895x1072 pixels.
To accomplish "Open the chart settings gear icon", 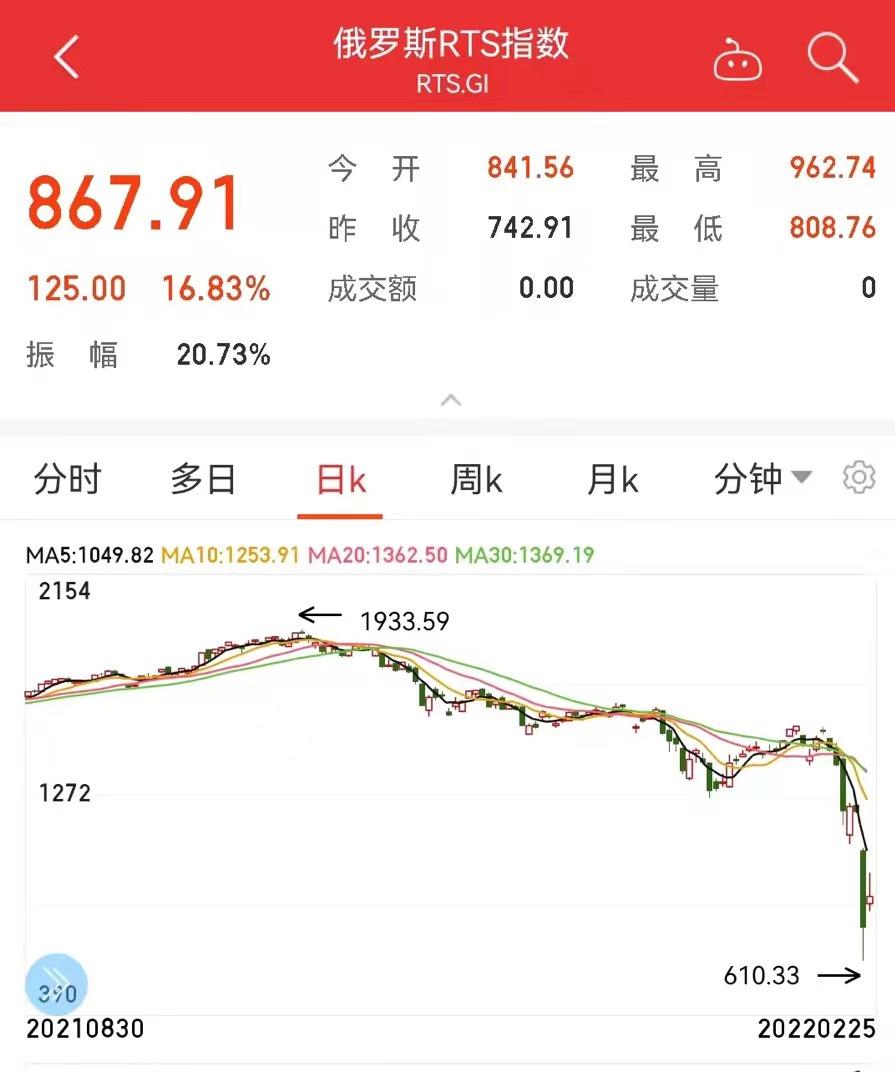I will point(860,479).
